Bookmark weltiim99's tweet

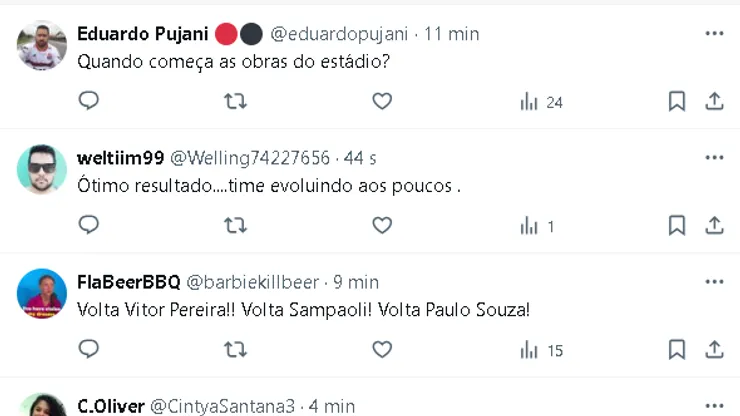point(677,225)
